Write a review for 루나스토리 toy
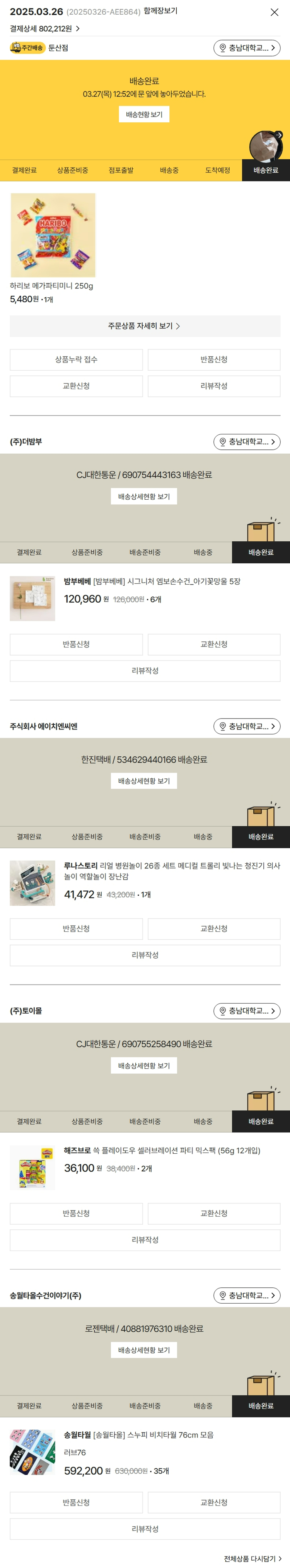 [144, 956]
